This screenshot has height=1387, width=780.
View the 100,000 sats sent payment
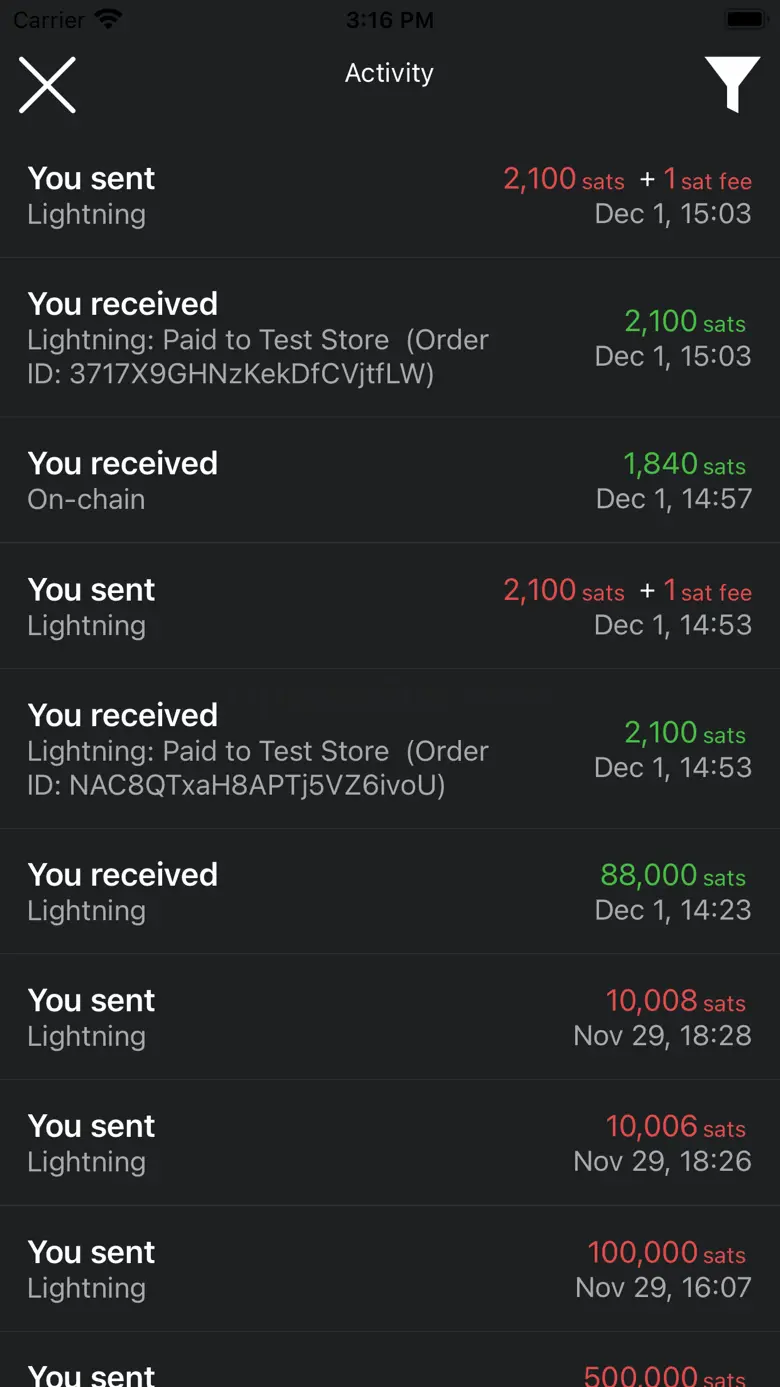tap(390, 1269)
